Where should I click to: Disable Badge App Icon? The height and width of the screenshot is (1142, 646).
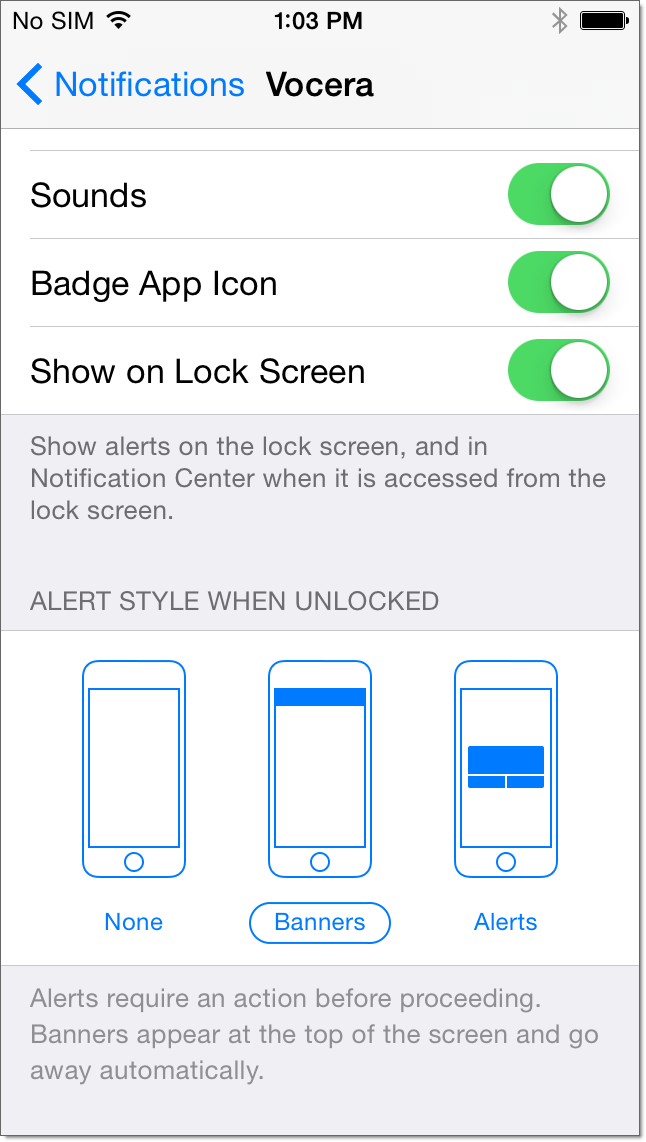(x=558, y=283)
